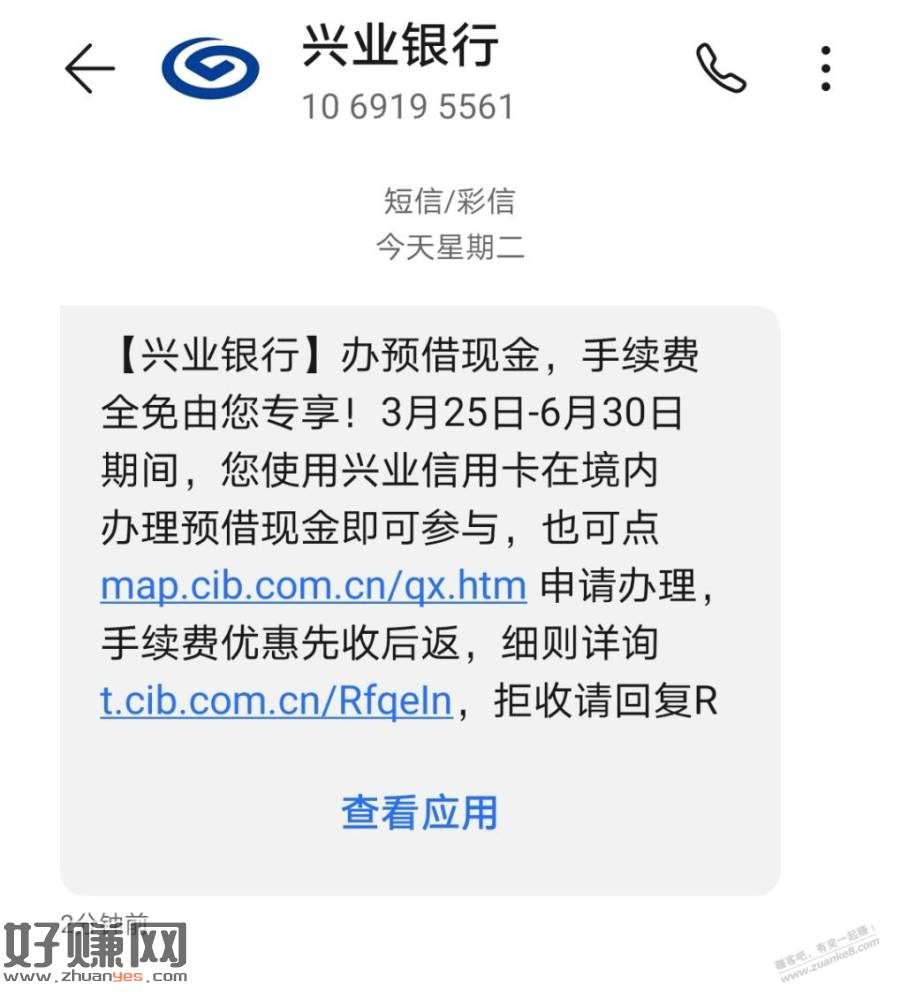Open the three-dot overflow menu

pos(825,69)
